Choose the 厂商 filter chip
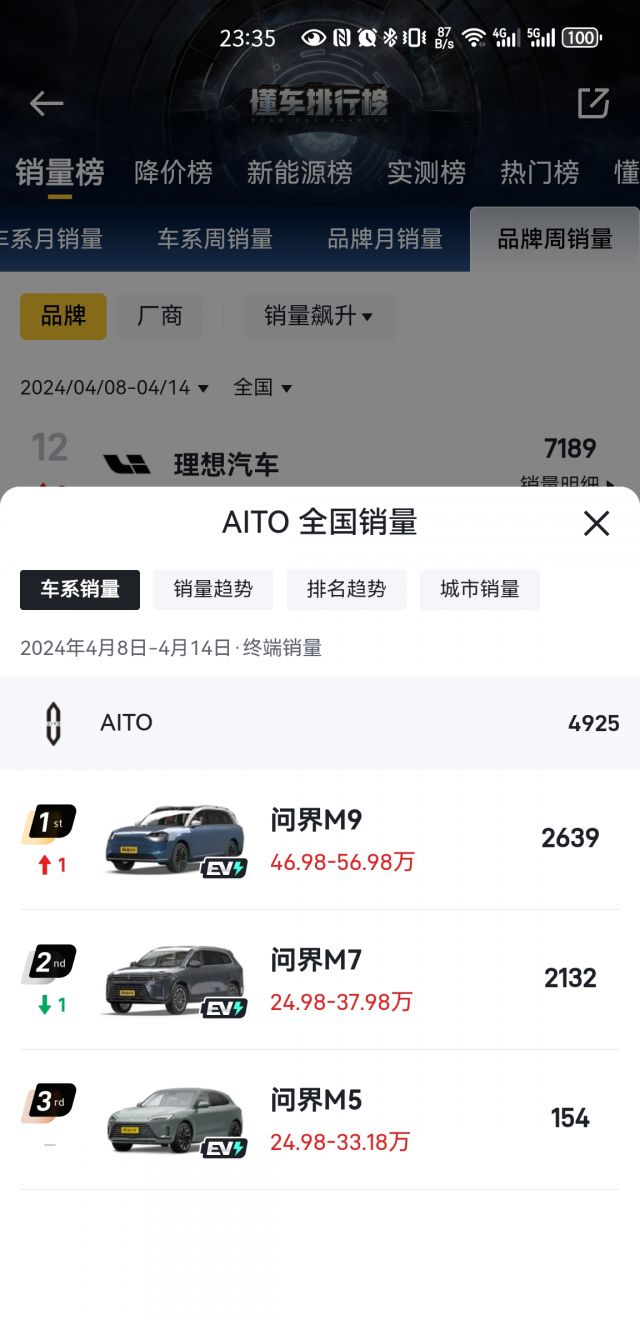Image resolution: width=640 pixels, height=1320 pixels. click(160, 316)
